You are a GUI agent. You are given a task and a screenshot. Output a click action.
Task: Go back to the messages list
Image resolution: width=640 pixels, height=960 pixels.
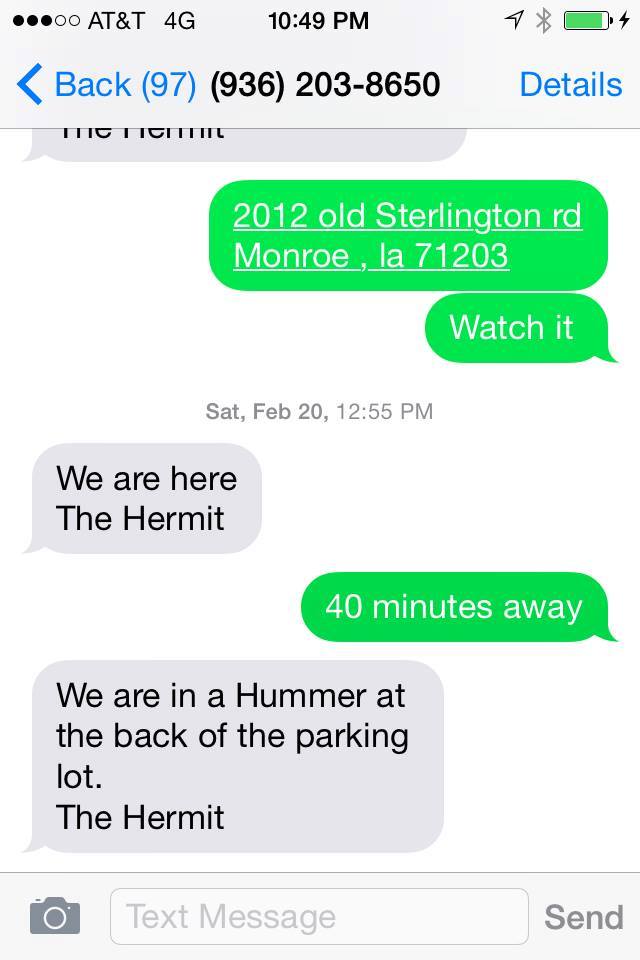[105, 85]
